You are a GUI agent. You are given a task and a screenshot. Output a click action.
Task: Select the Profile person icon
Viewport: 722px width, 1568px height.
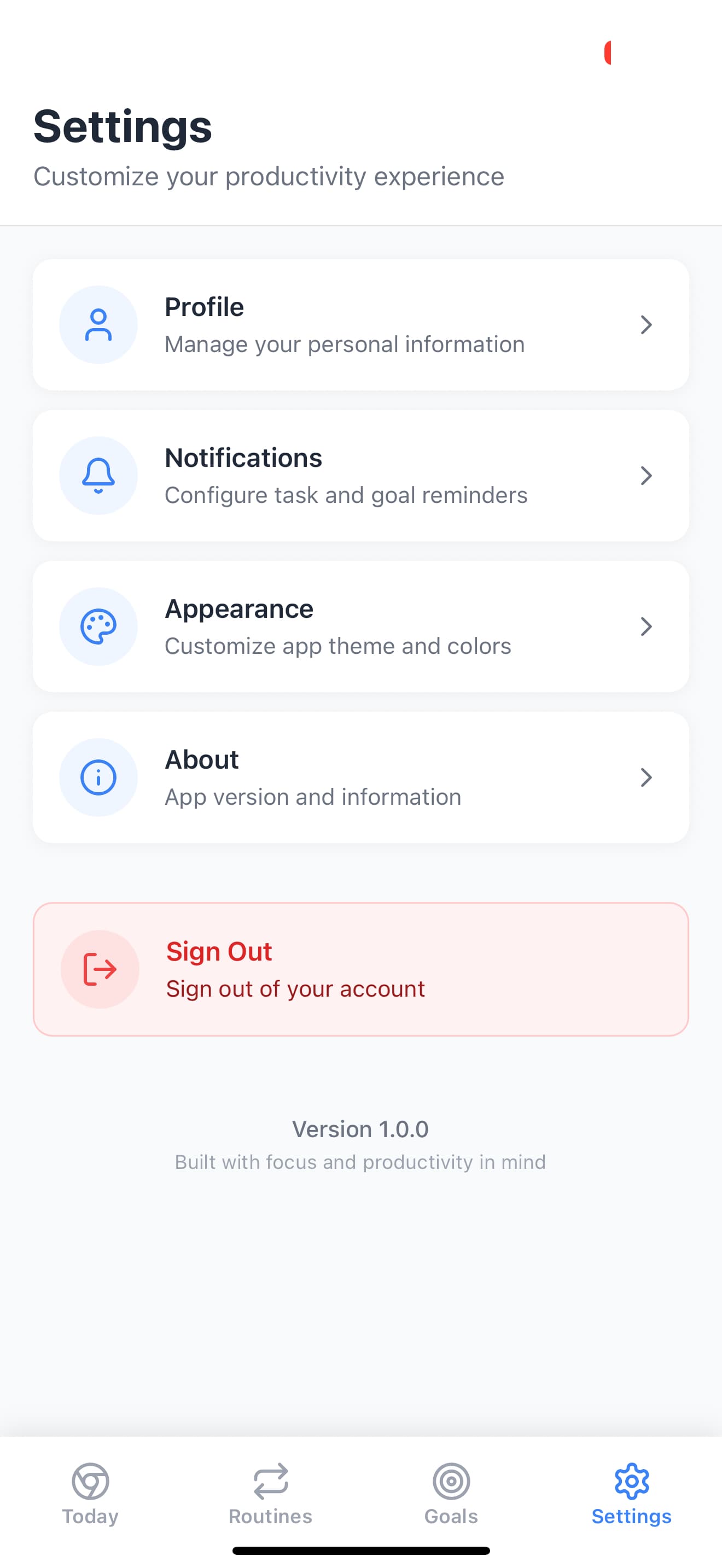[x=98, y=324]
